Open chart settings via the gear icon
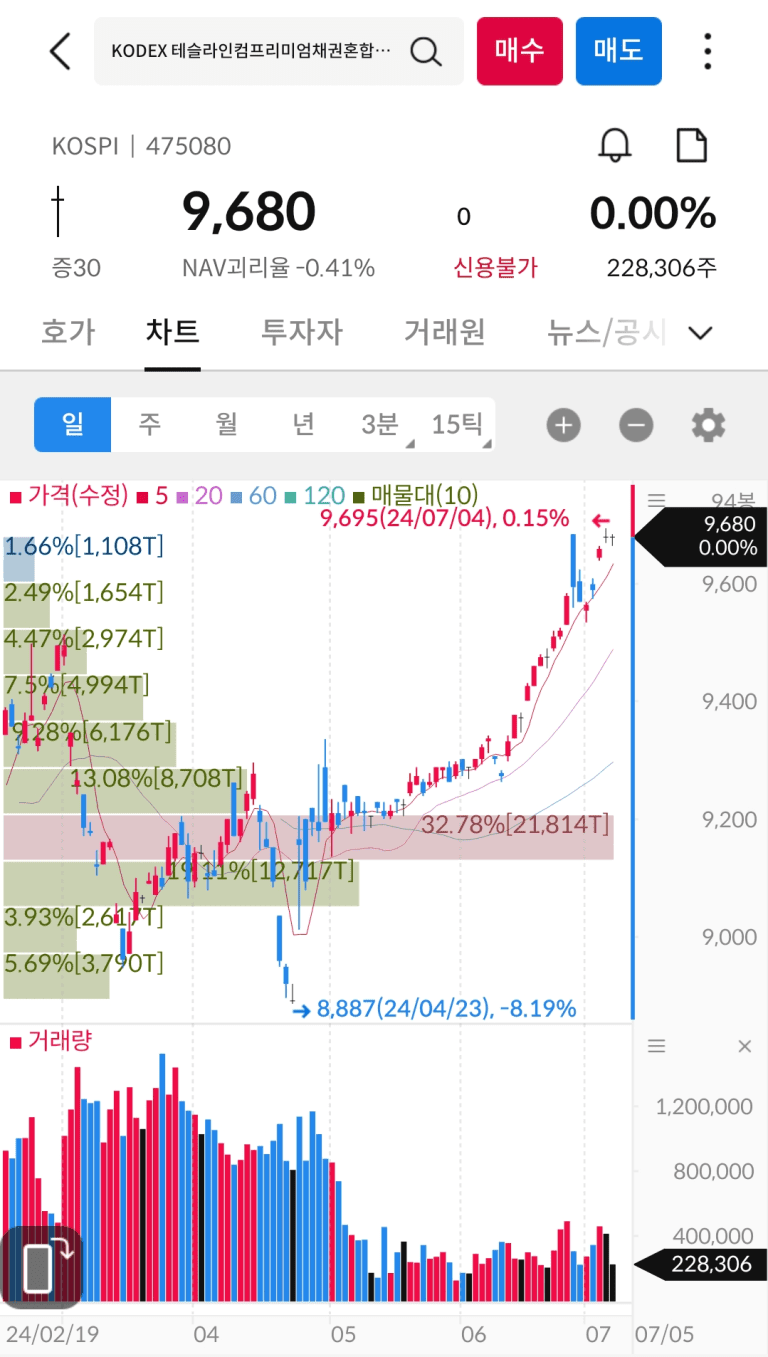This screenshot has width=768, height=1357. click(708, 424)
